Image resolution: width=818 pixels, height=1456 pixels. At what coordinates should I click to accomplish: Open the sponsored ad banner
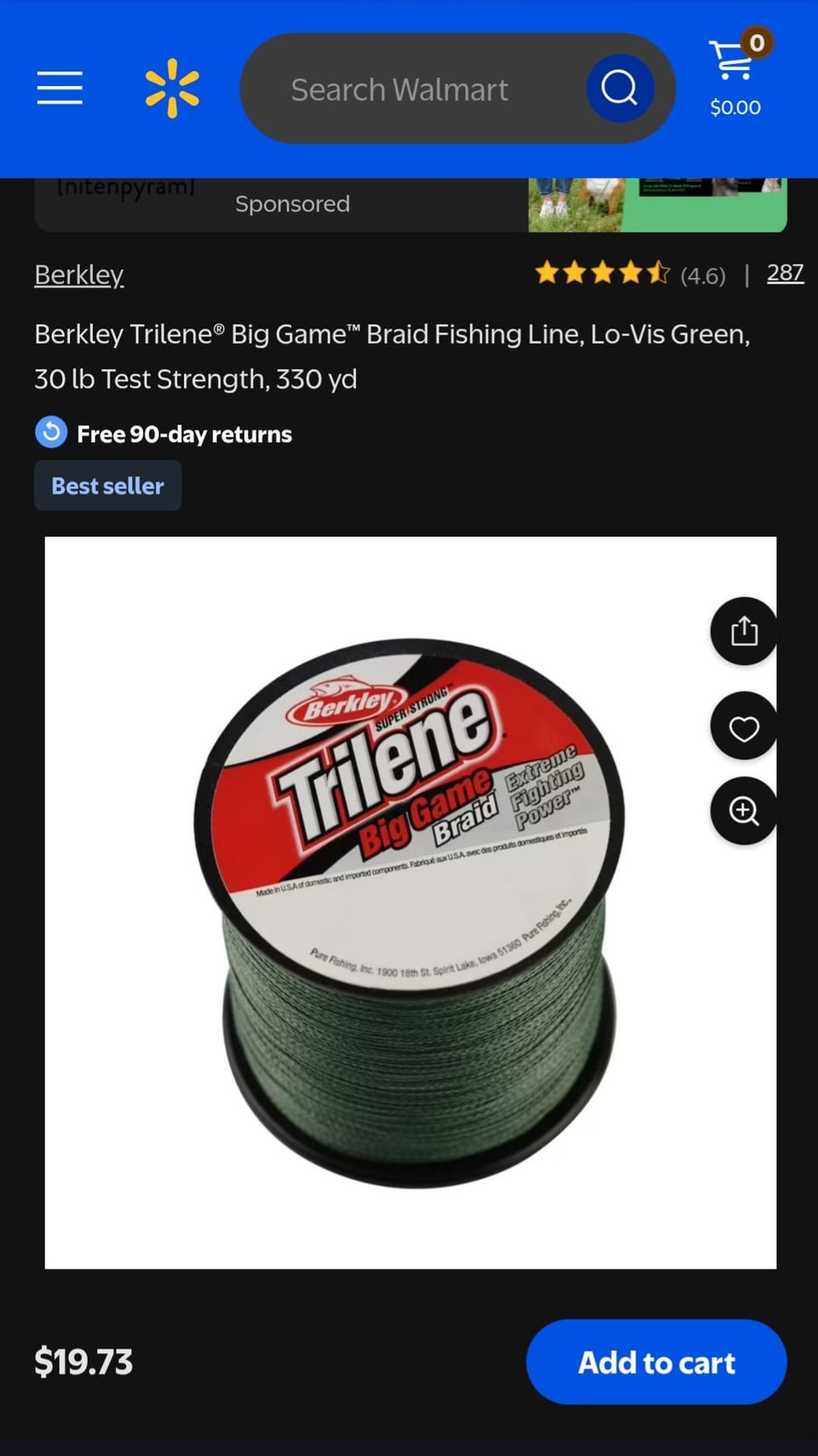point(409,205)
